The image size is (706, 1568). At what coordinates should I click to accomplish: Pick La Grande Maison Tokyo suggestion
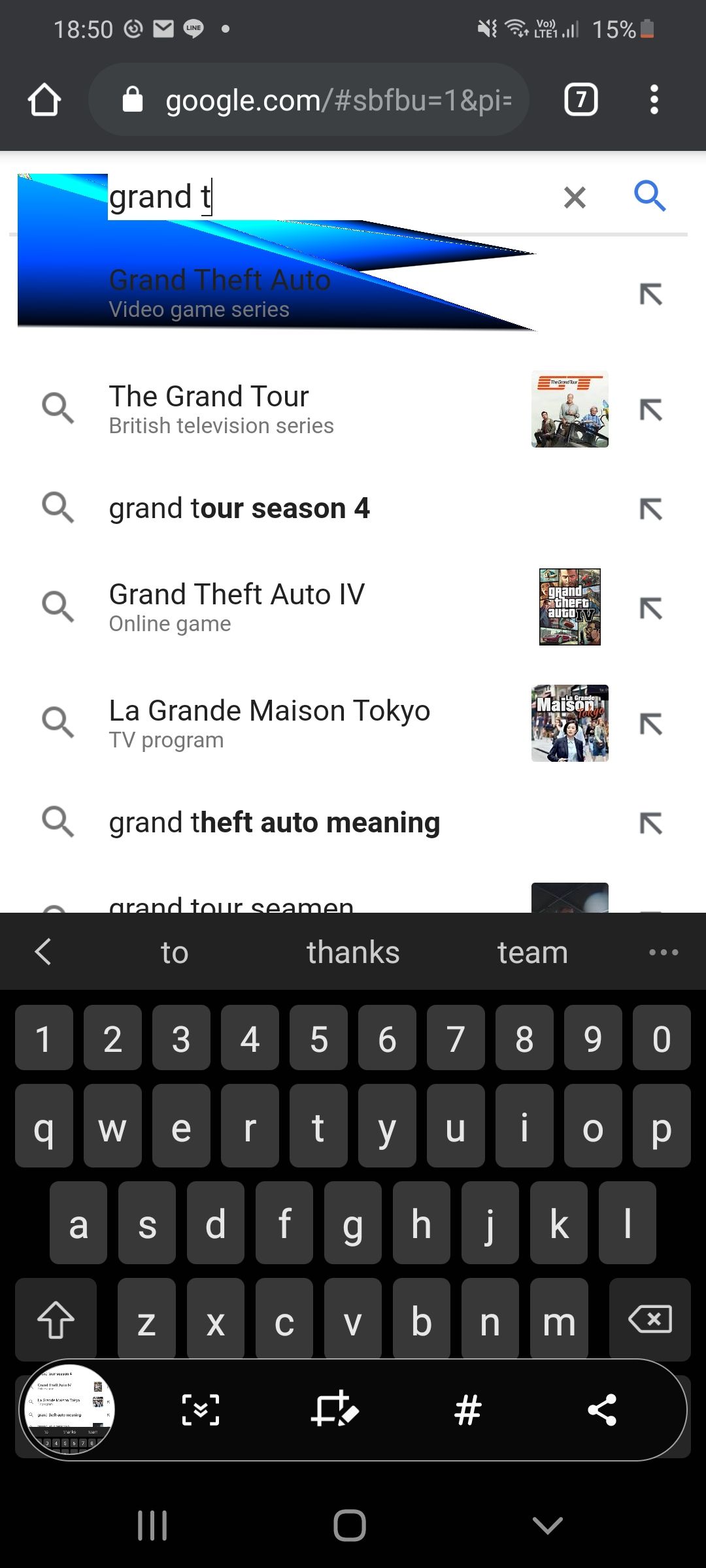click(268, 723)
